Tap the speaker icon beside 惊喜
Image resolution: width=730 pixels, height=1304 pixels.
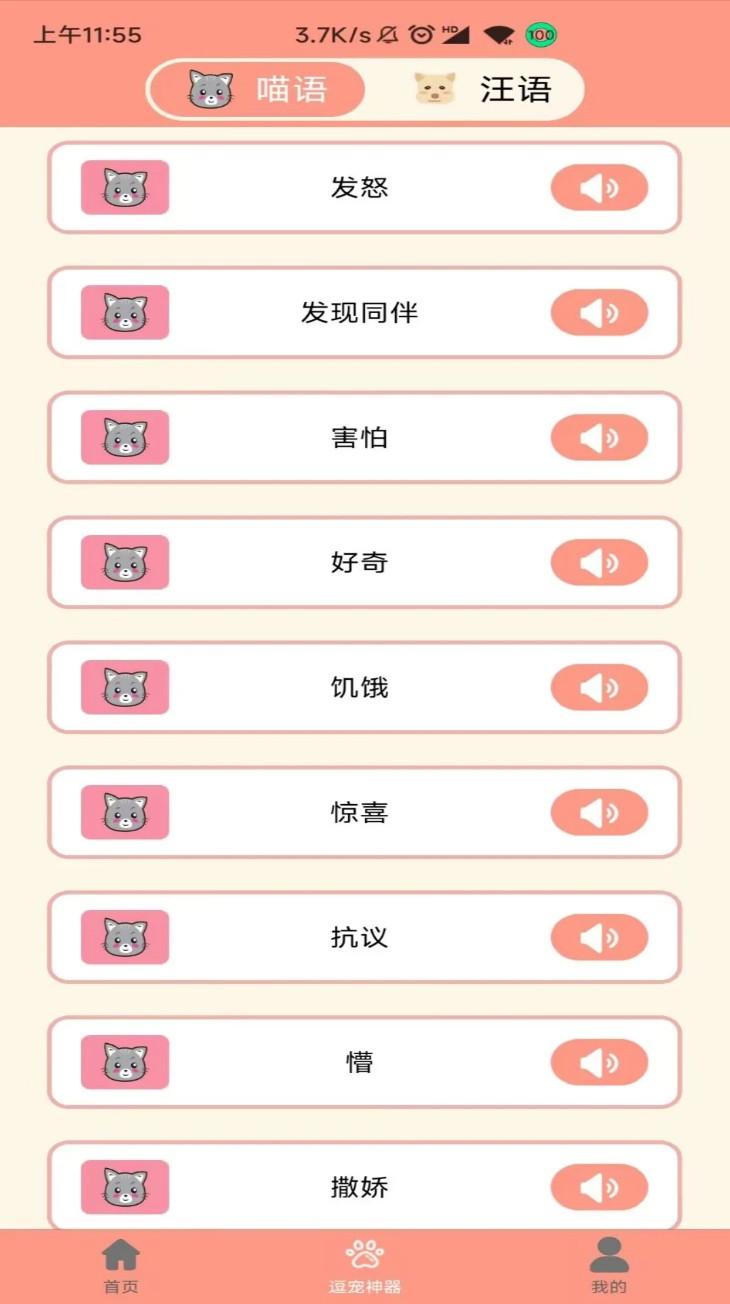(599, 812)
